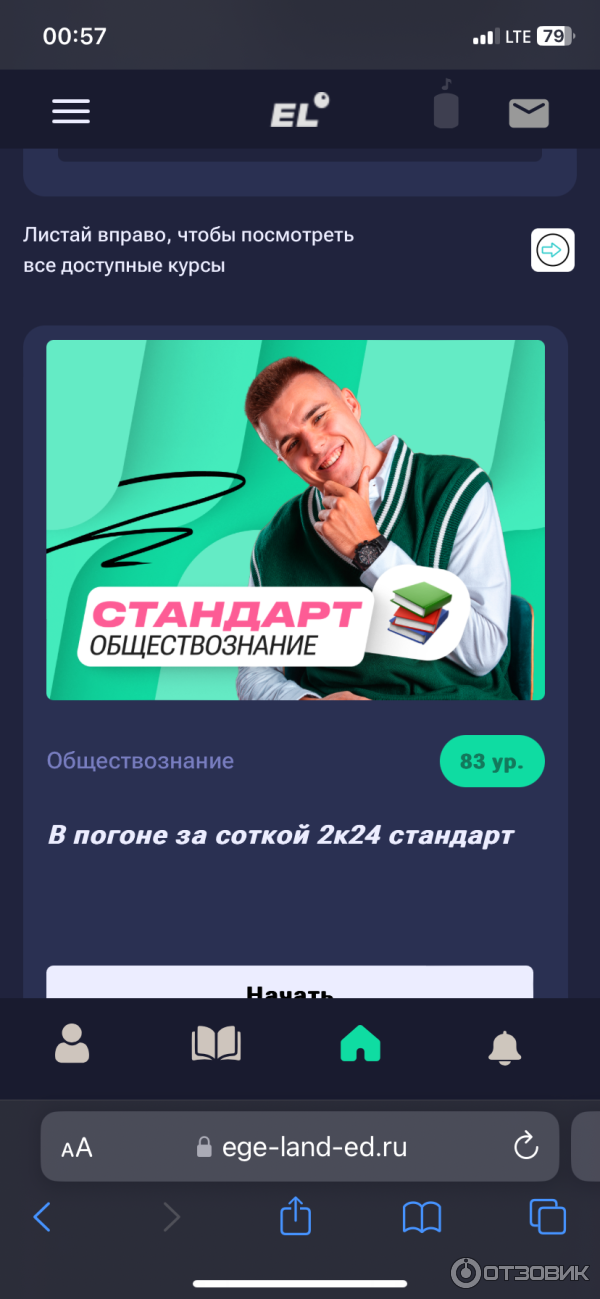
Task: Go to the home tab
Action: 360,1044
